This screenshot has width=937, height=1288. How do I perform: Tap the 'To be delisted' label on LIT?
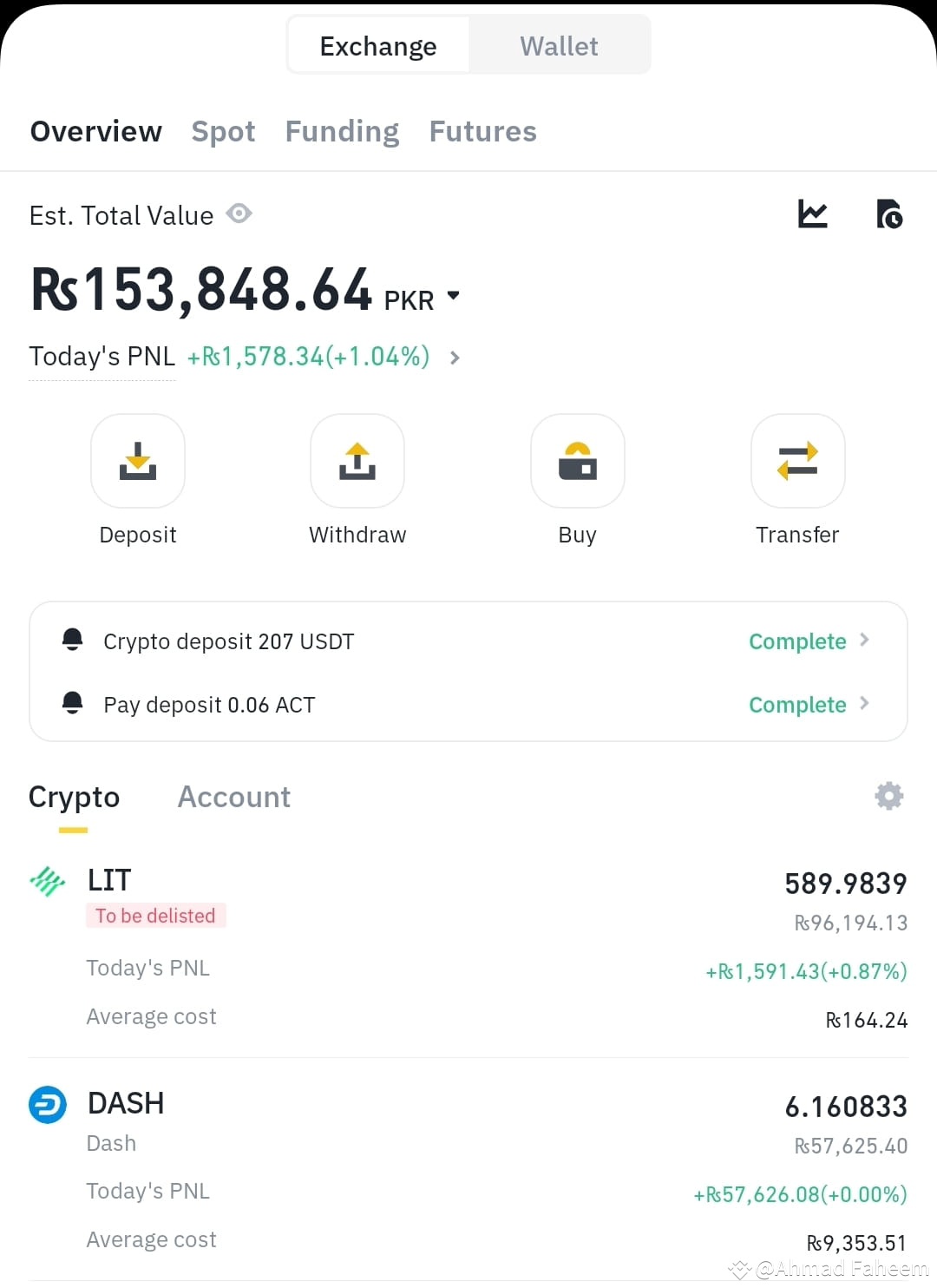(156, 916)
